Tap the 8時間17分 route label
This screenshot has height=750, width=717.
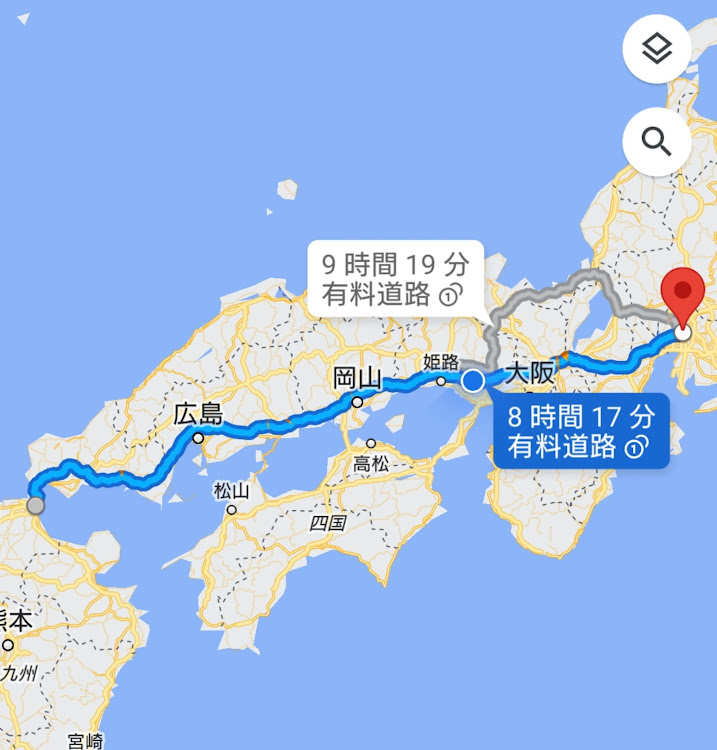pos(580,432)
